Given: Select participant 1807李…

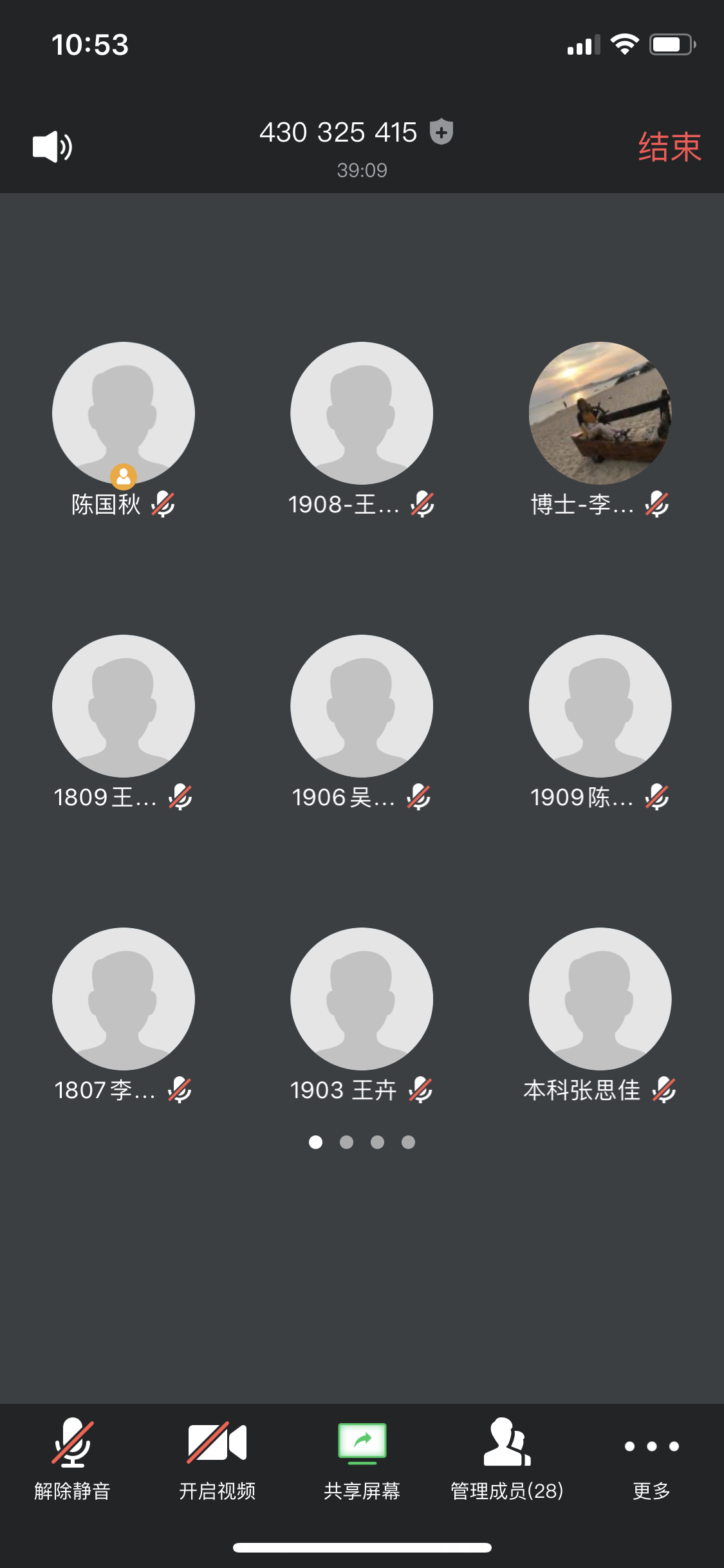Looking at the screenshot, I should pos(124,999).
